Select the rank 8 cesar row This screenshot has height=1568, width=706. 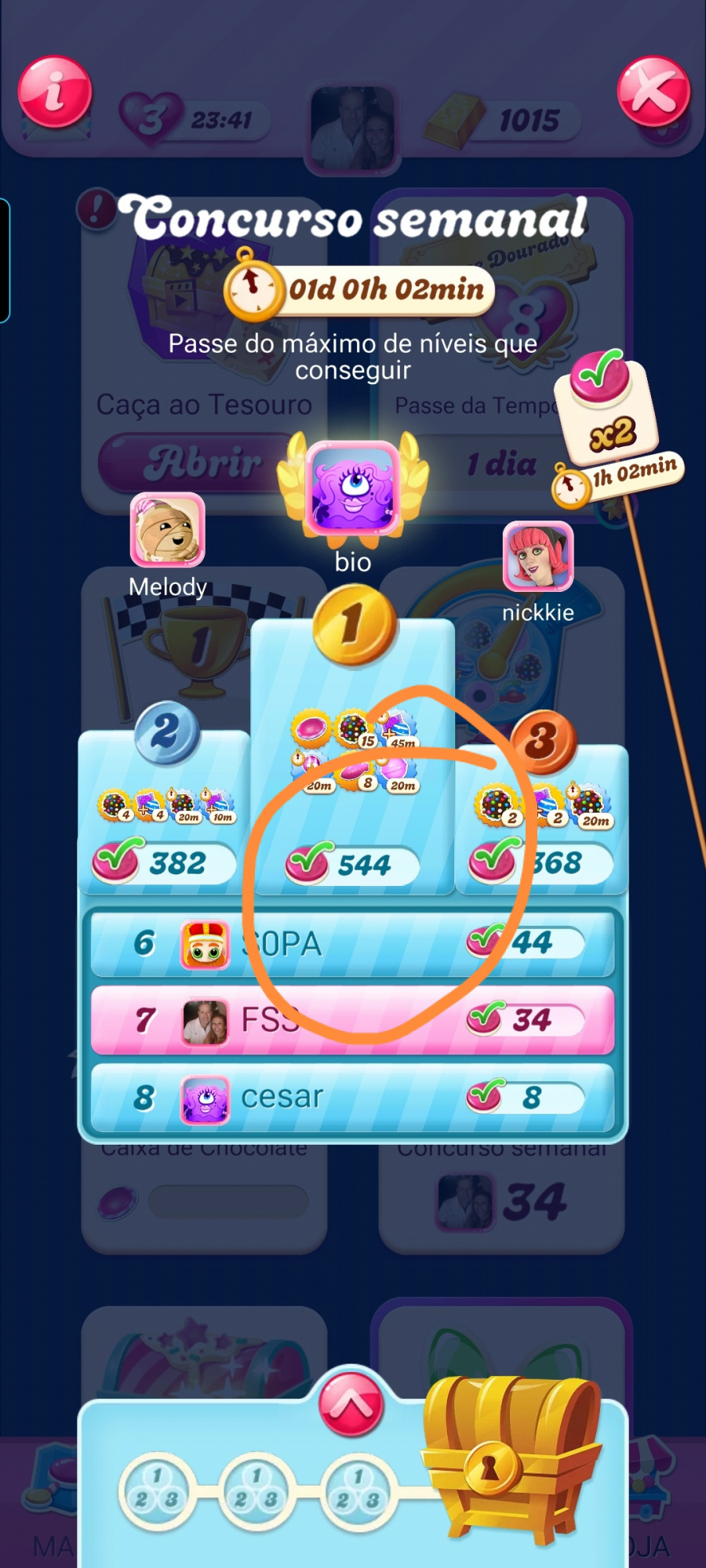click(353, 1097)
